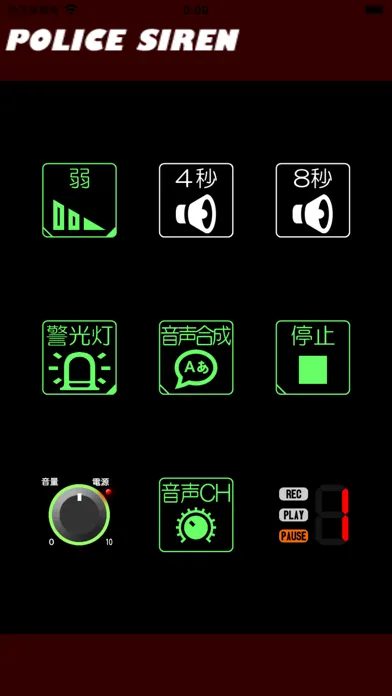Toggle the 警光灯 warning light
This screenshot has height=696, width=392.
tap(79, 357)
